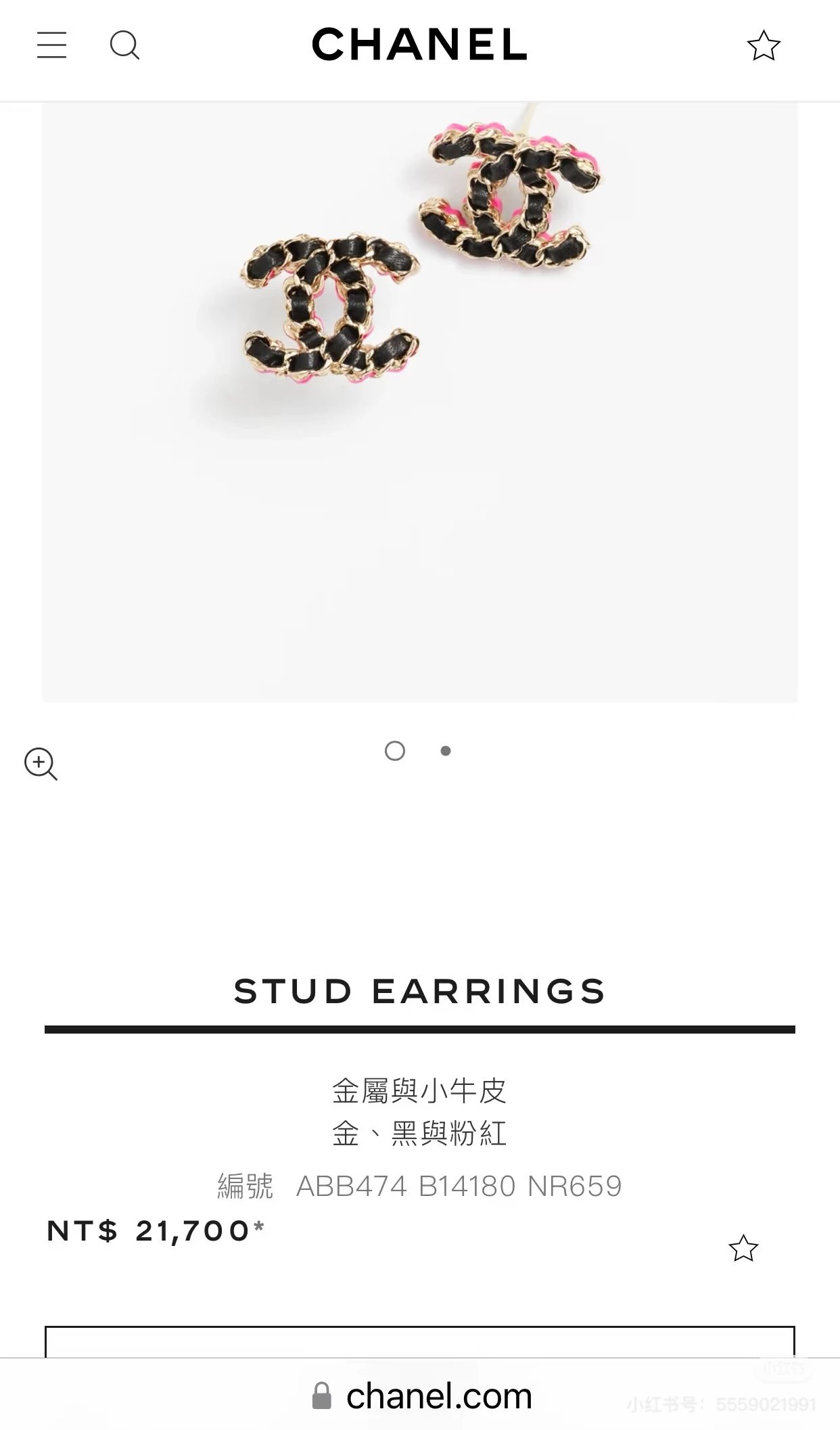Add stud earrings to wishlist star
The width and height of the screenshot is (840, 1430).
click(x=743, y=1249)
